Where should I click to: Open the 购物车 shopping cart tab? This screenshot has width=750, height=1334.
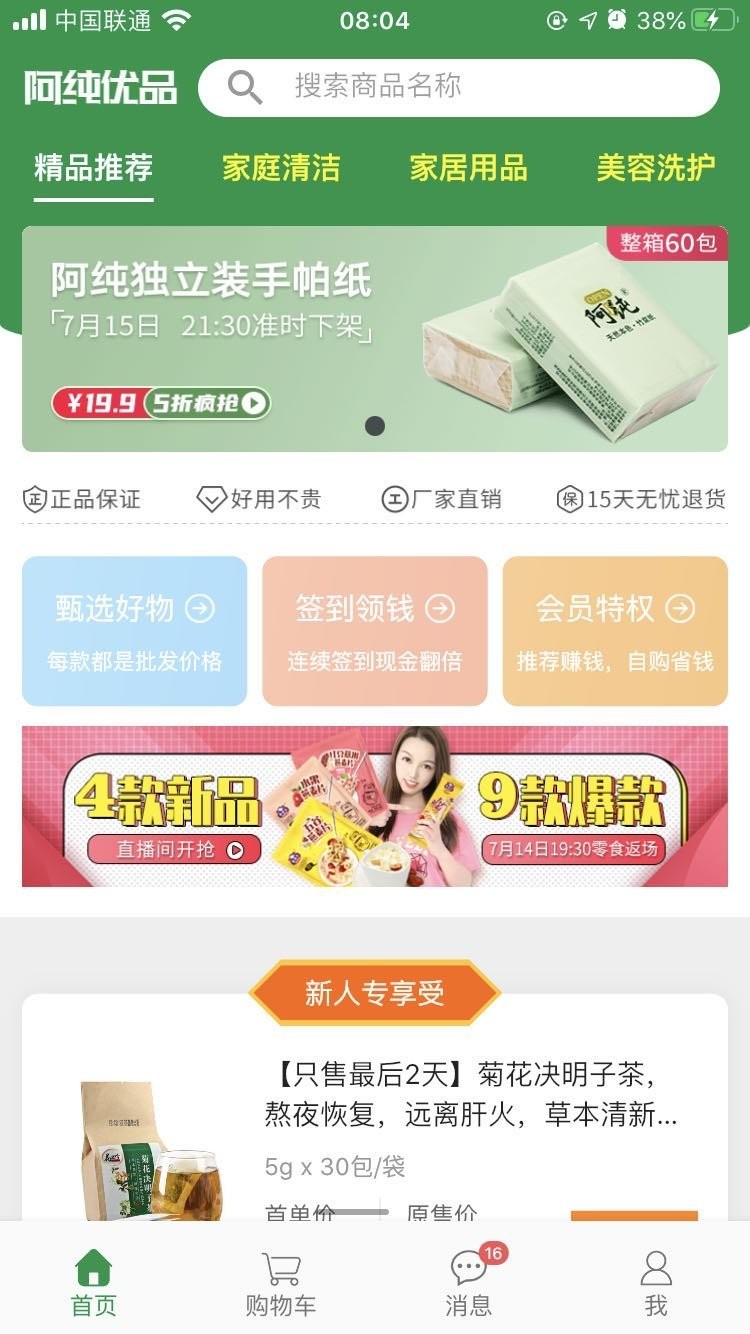pos(281,1283)
